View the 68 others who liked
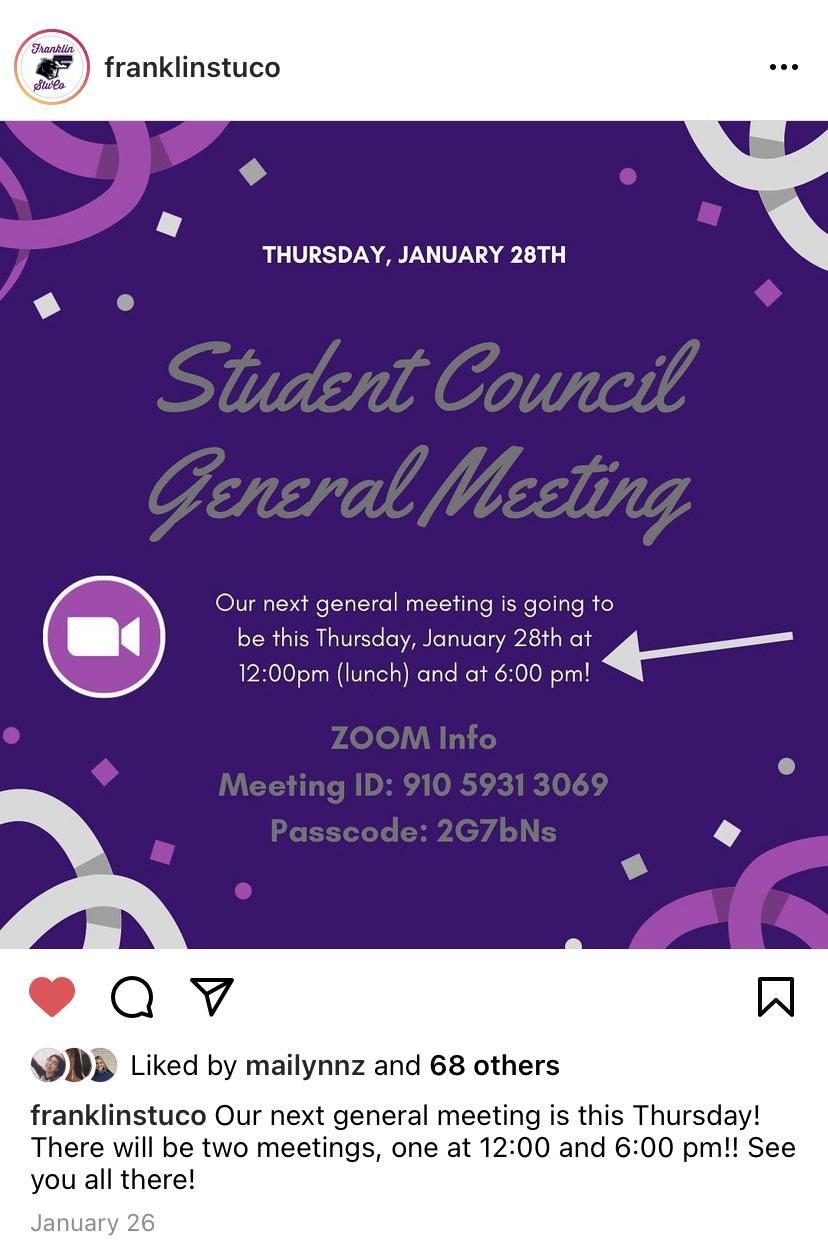828x1251 pixels. click(494, 1066)
